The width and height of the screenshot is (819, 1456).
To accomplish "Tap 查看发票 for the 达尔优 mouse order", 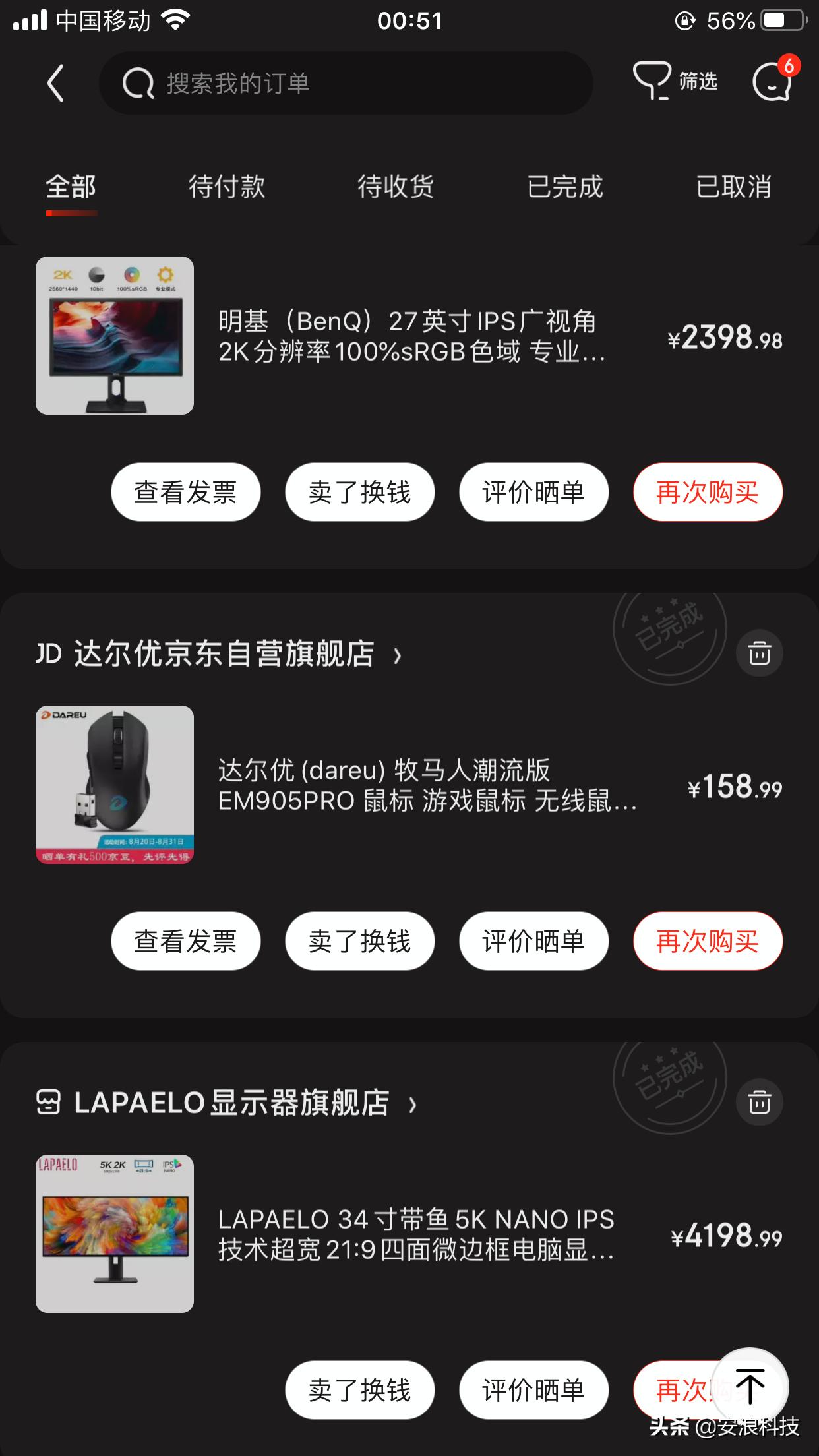I will pos(185,942).
